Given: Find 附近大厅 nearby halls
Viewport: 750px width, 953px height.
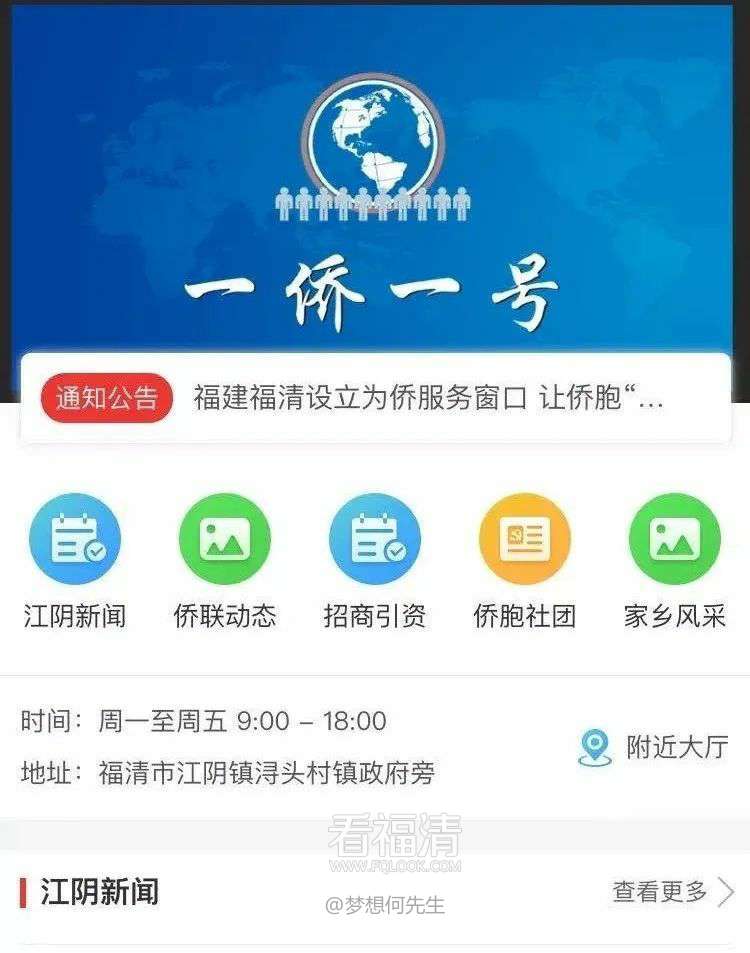Looking at the screenshot, I should tap(654, 747).
